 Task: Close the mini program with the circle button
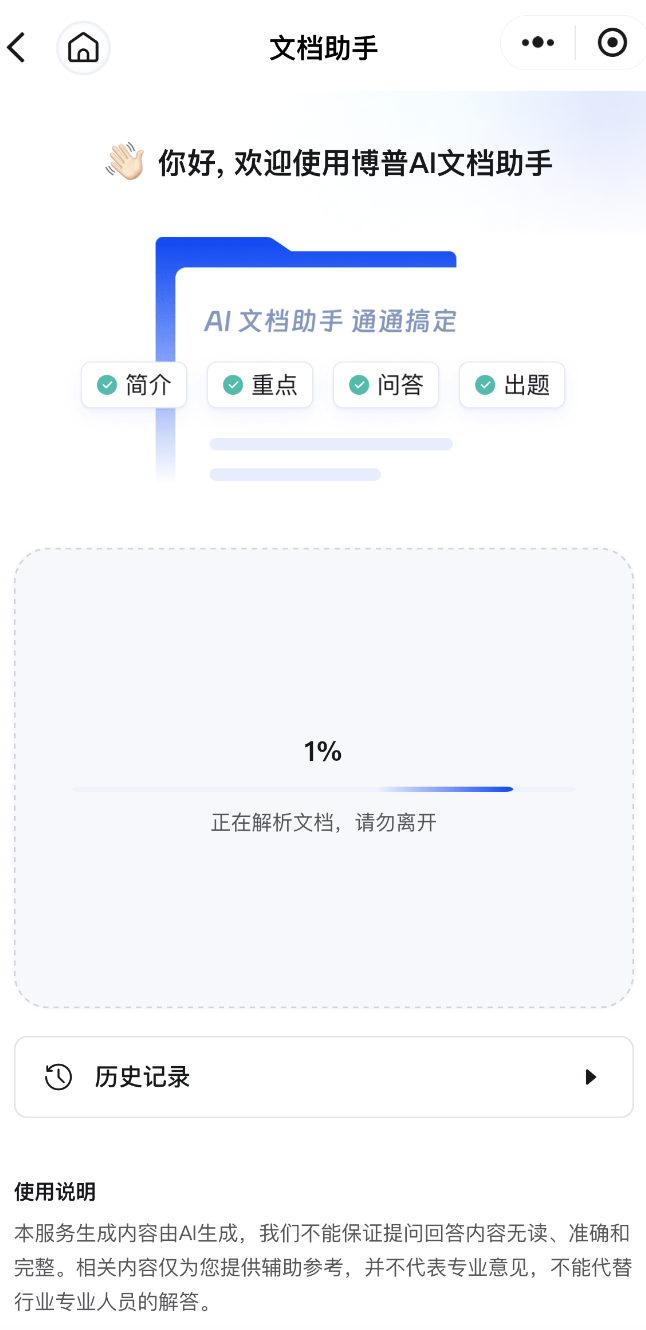(x=611, y=43)
